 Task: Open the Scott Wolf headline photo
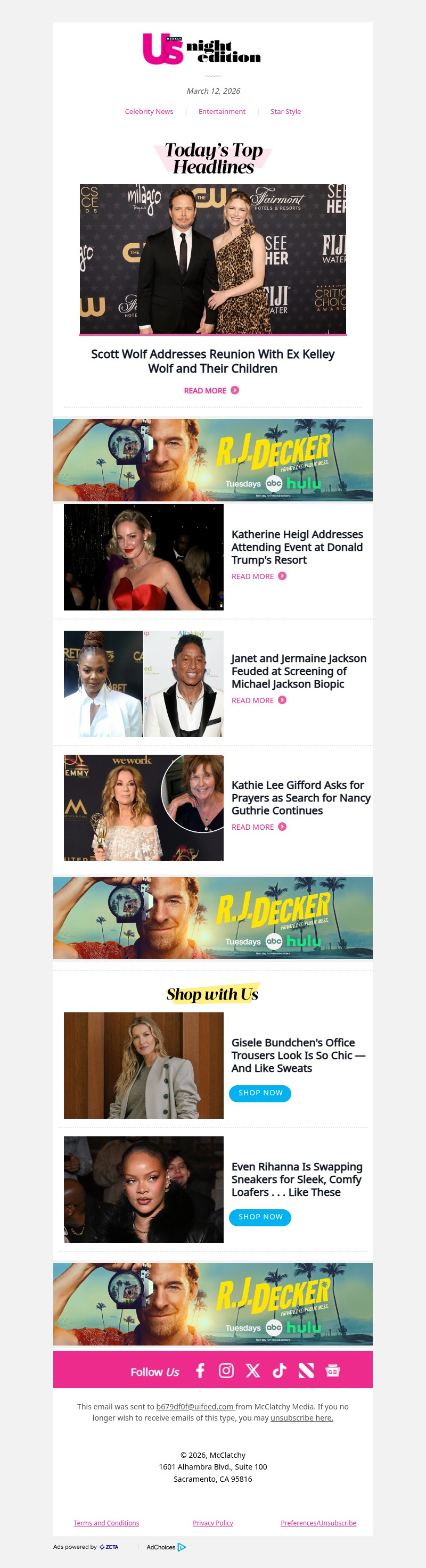click(213, 259)
